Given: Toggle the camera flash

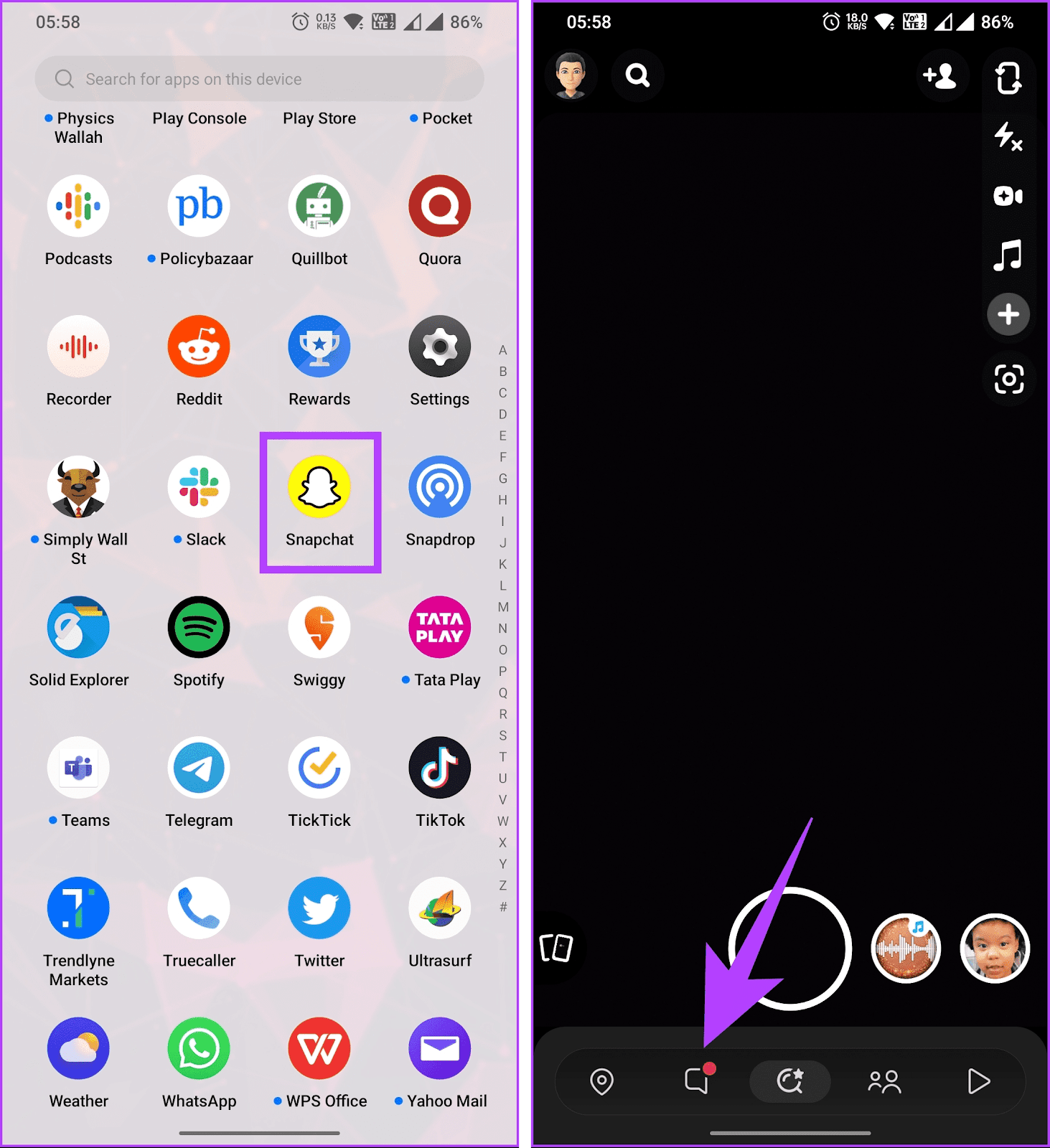Looking at the screenshot, I should pos(1008,136).
